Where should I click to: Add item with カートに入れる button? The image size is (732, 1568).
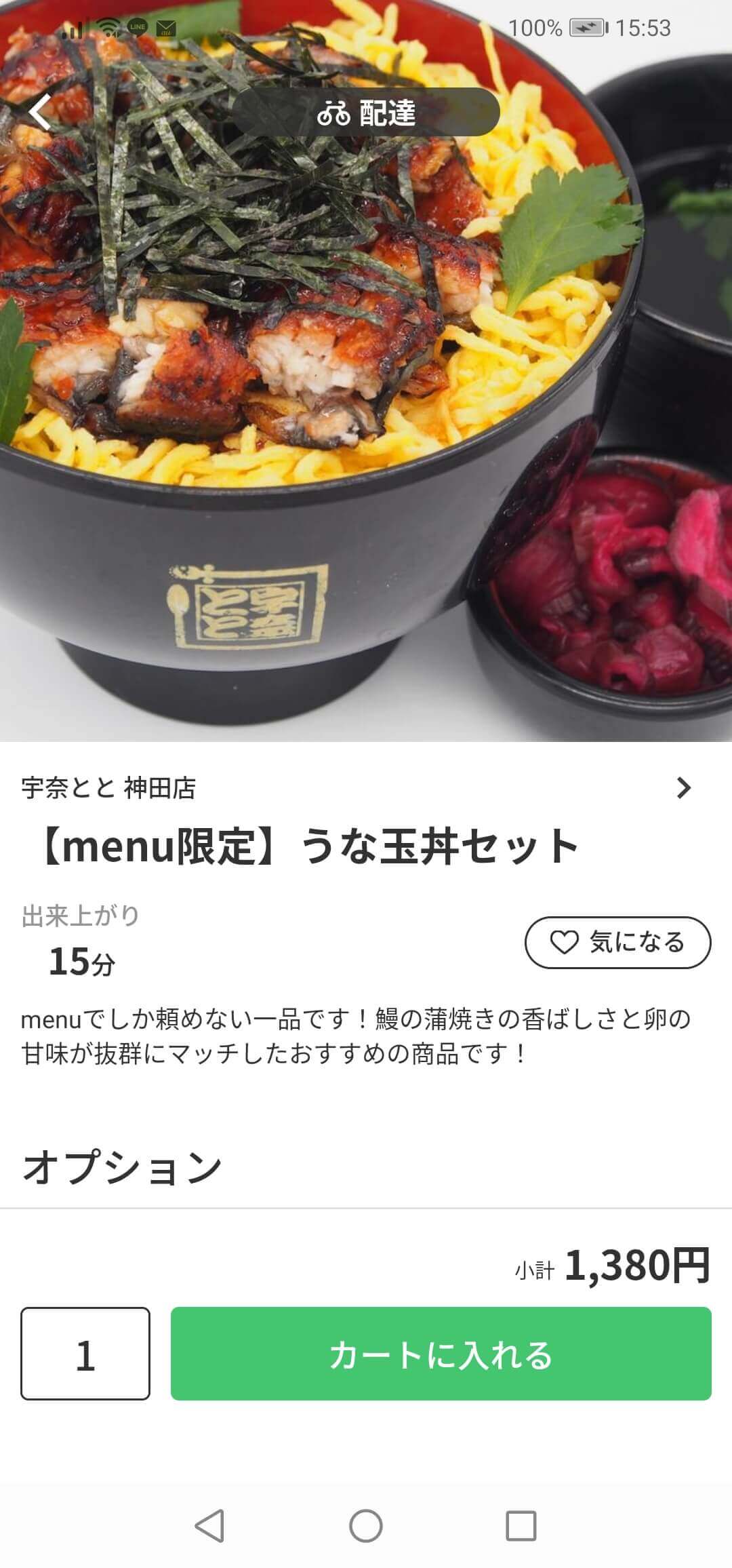point(441,1354)
